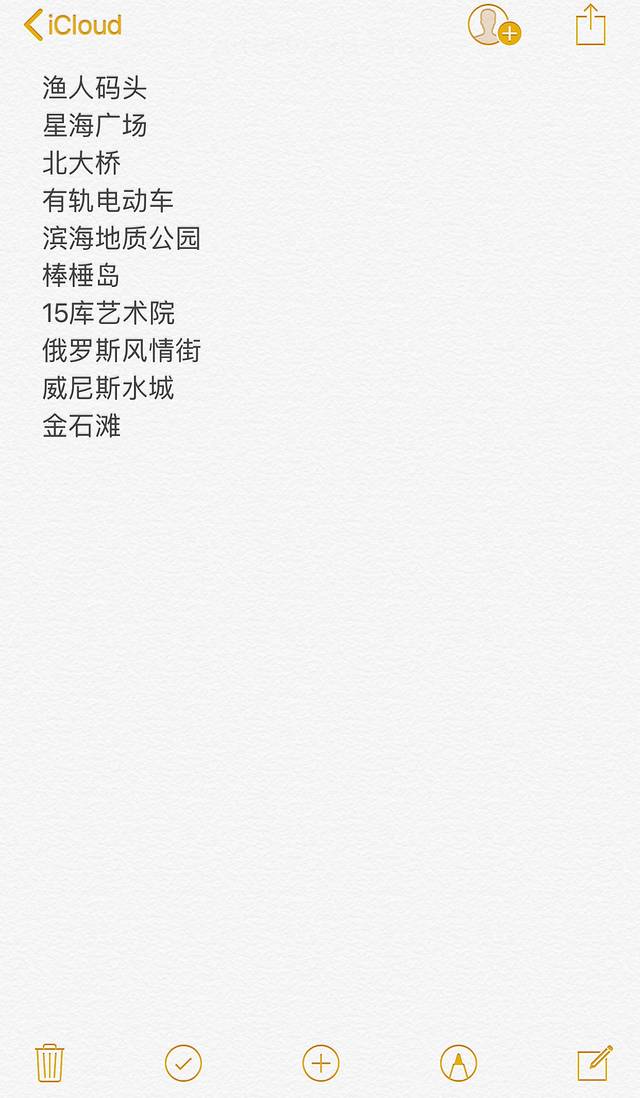Open the sketch drawing tool

[458, 1063]
